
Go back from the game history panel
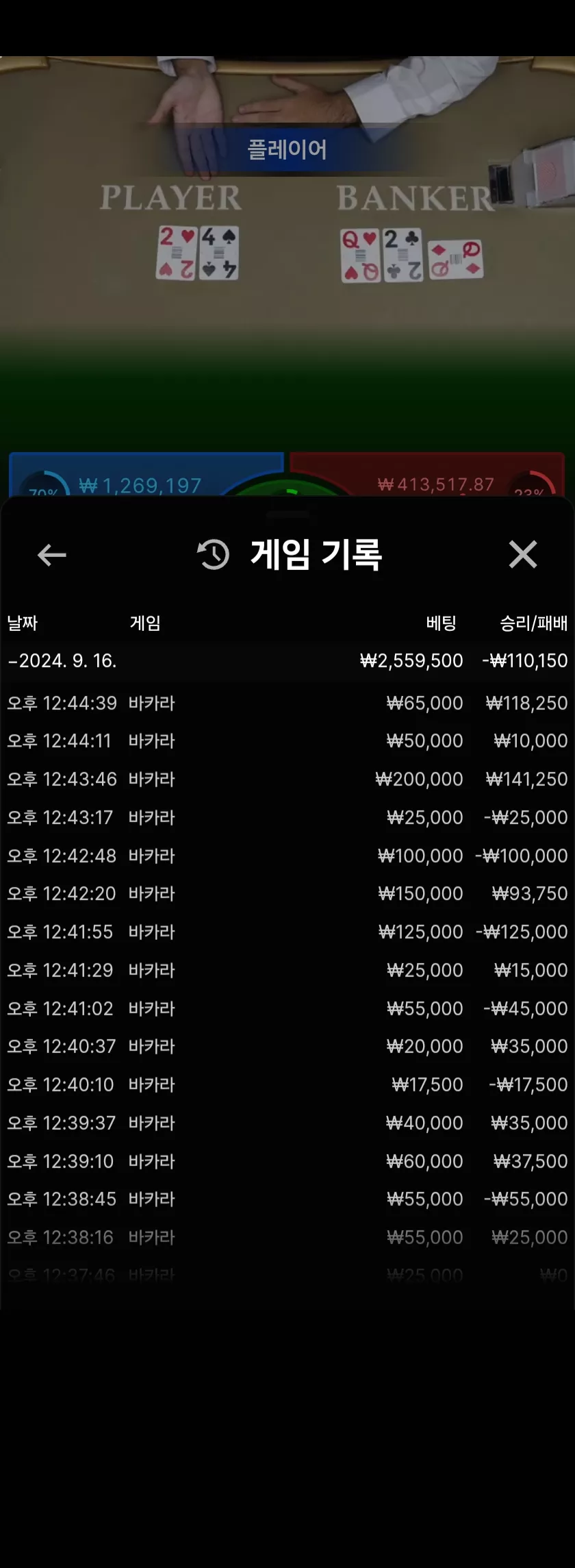coord(51,555)
